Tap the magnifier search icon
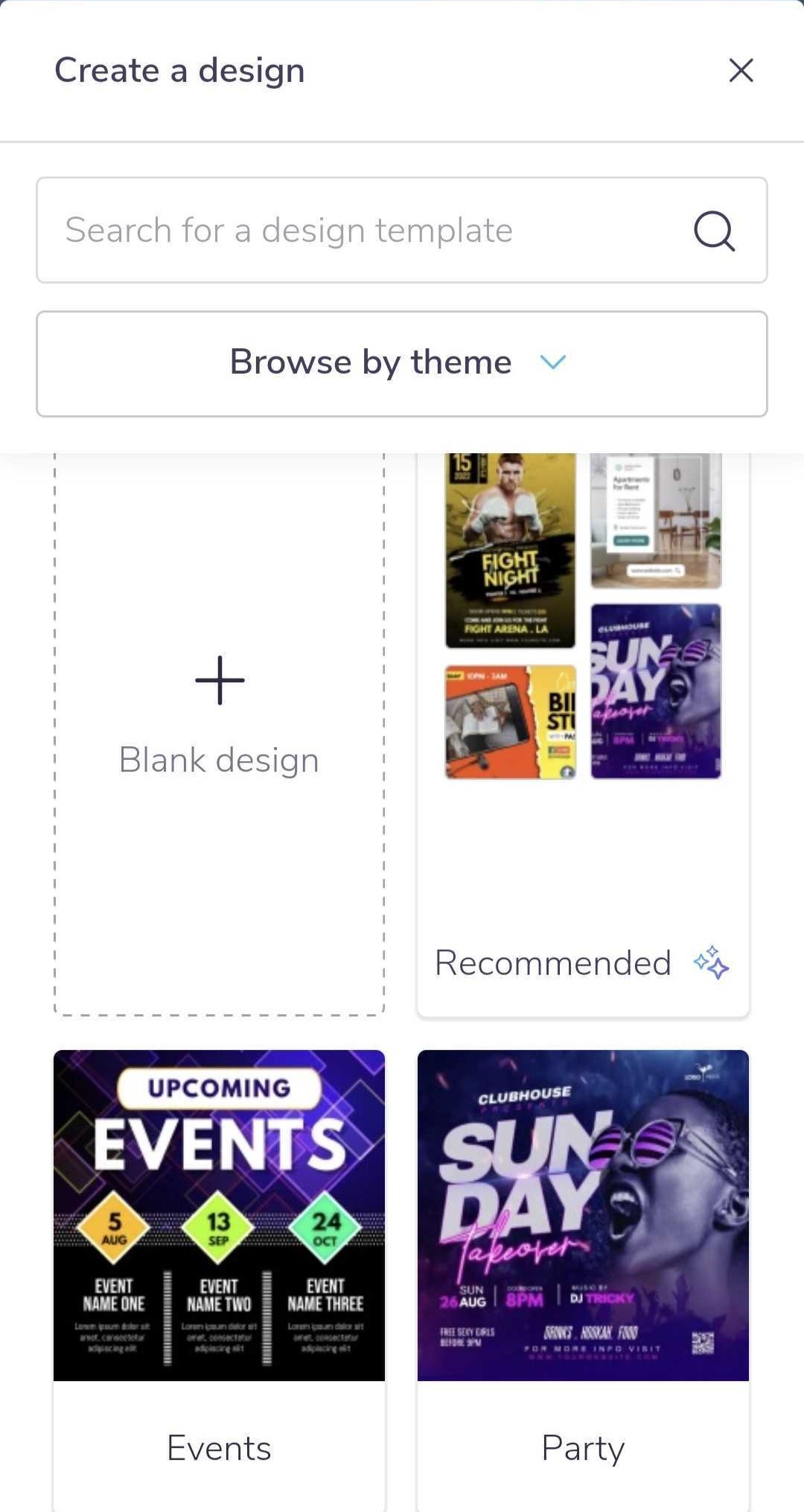Viewport: 804px width, 1512px height. point(714,231)
